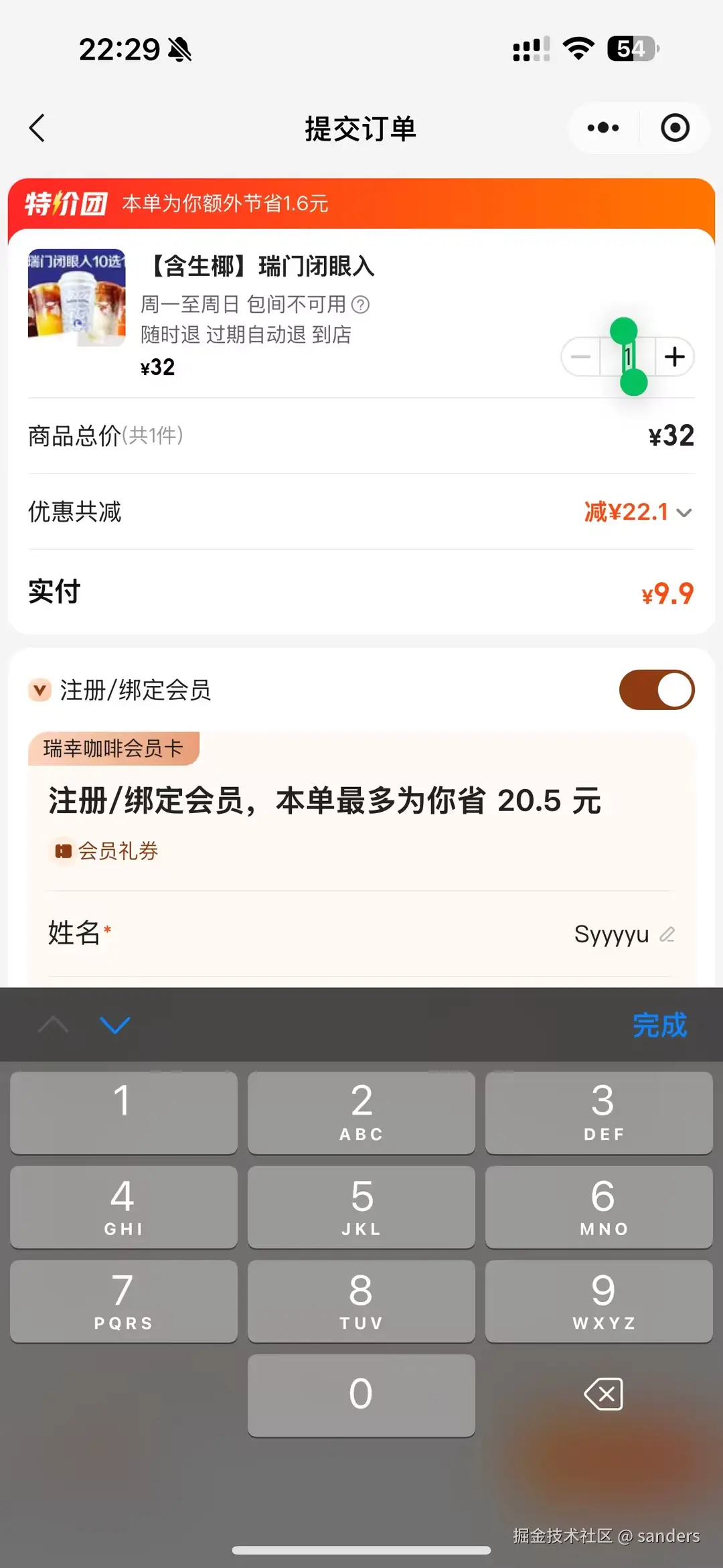Open the help tooltip next to 包间不可用
This screenshot has height=1568, width=723.
pyautogui.click(x=360, y=304)
